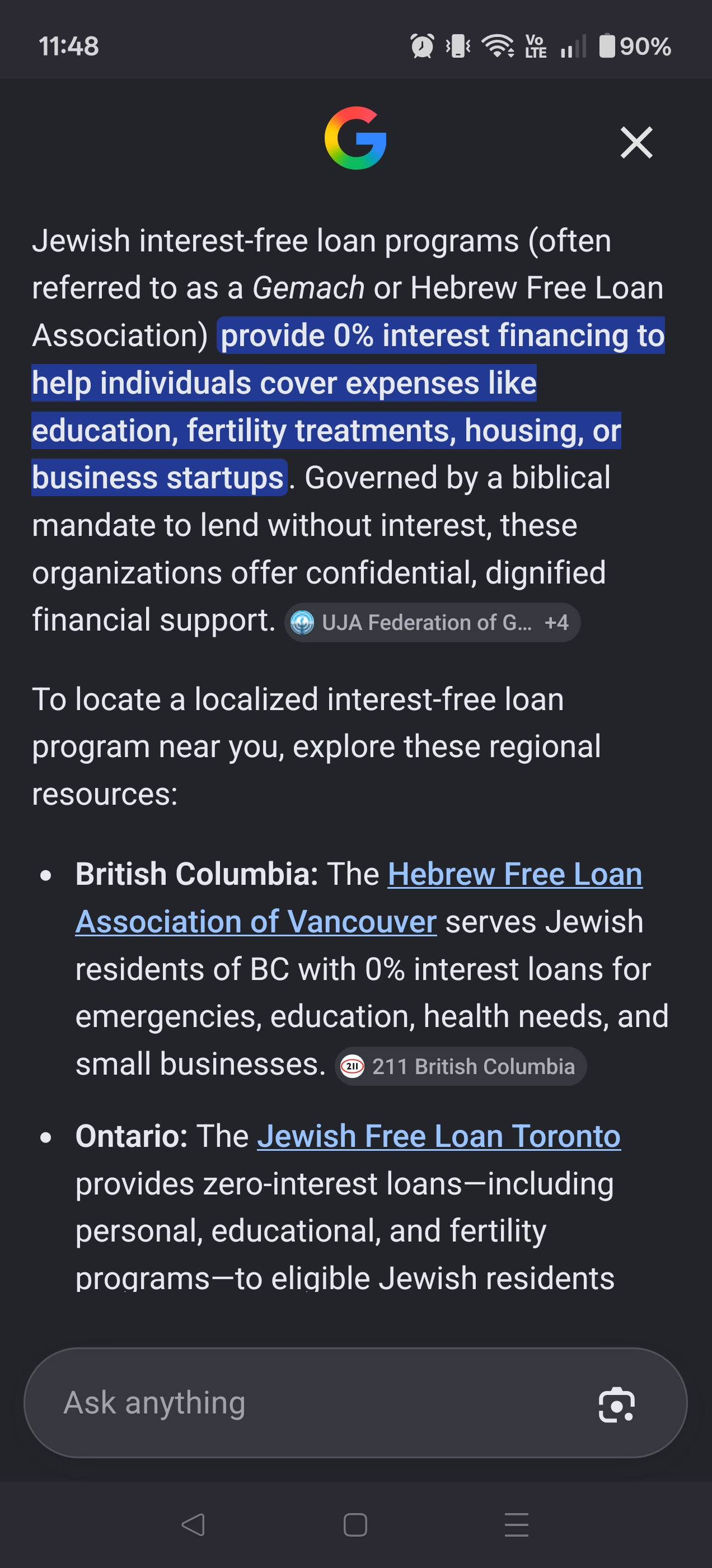The height and width of the screenshot is (1568, 712).
Task: Open the 211 British Columbia source chip
Action: [x=461, y=1066]
